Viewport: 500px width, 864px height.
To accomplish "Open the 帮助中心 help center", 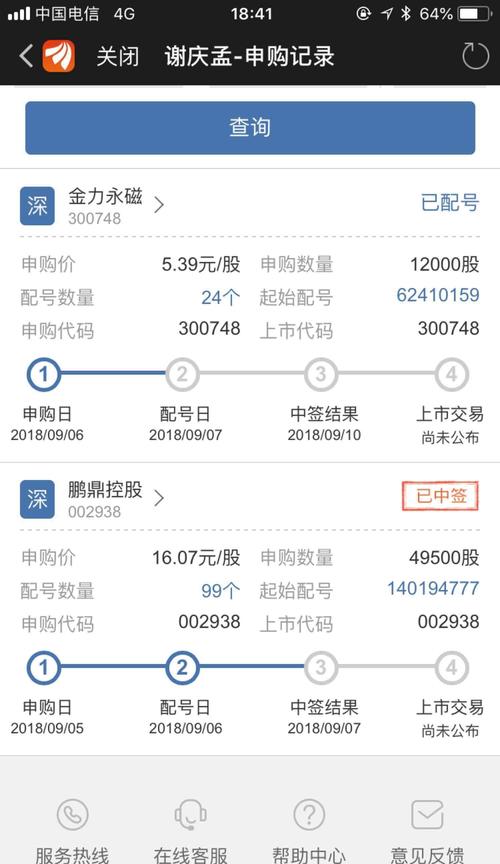I will pos(309,830).
